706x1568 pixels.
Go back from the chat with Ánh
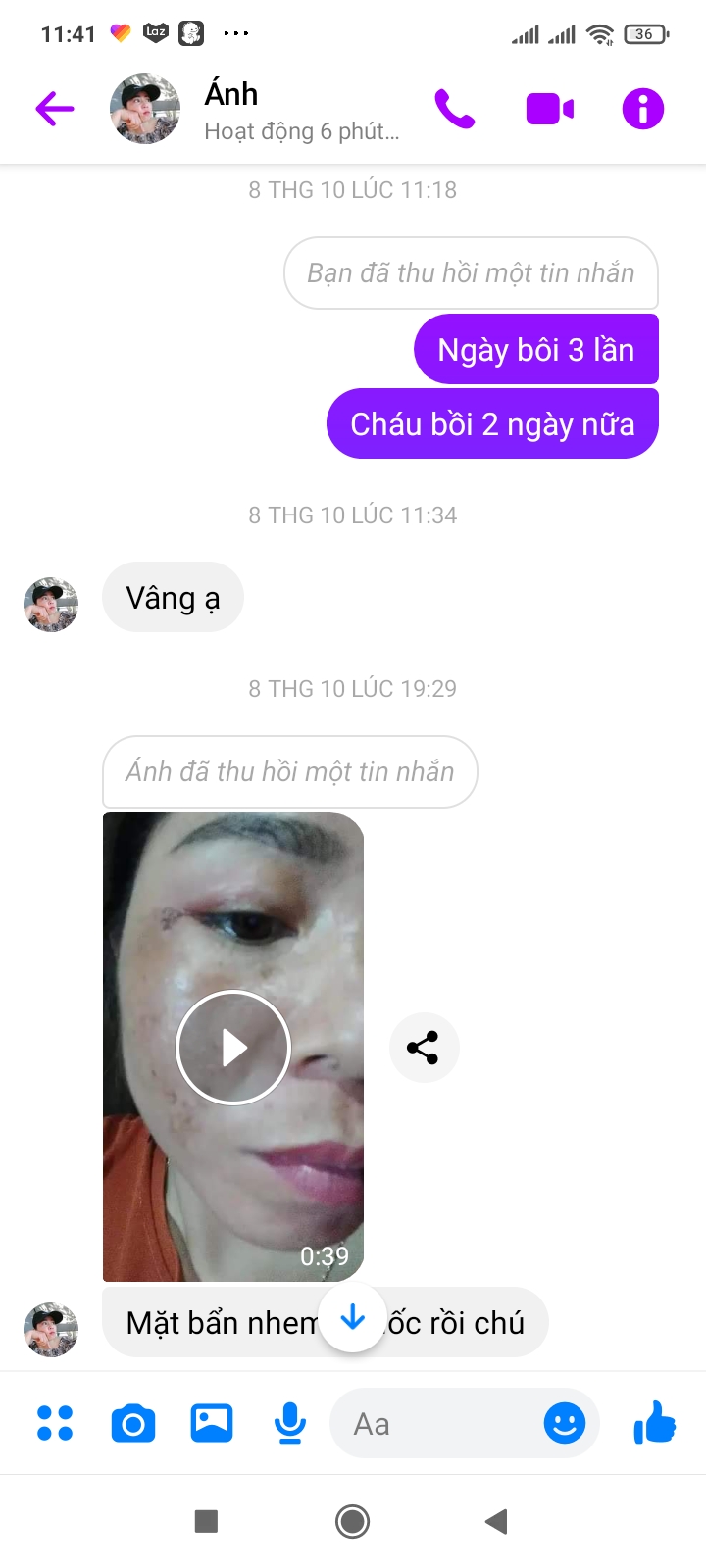tap(55, 109)
